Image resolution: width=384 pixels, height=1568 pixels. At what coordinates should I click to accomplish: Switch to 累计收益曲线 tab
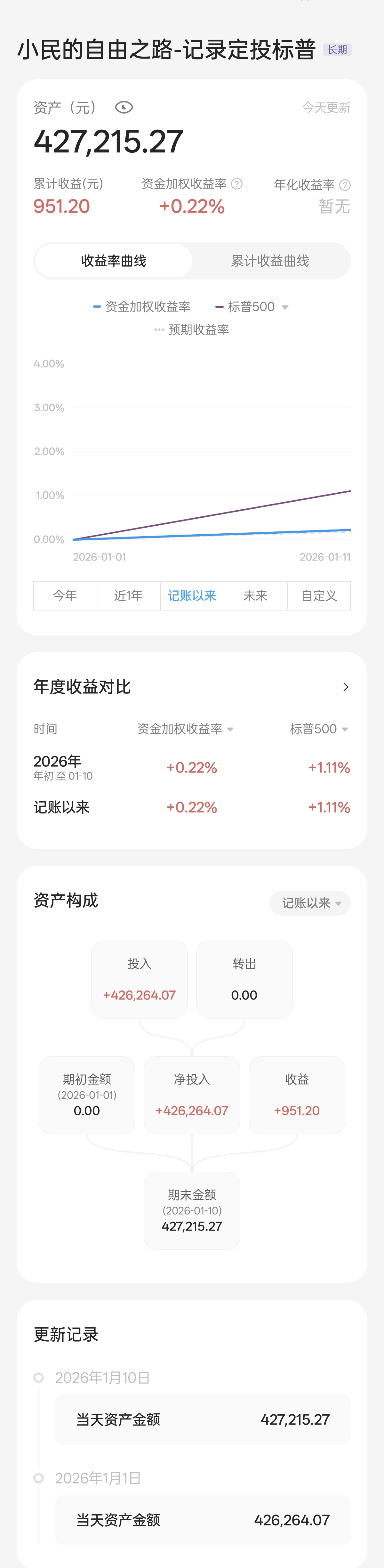click(269, 261)
